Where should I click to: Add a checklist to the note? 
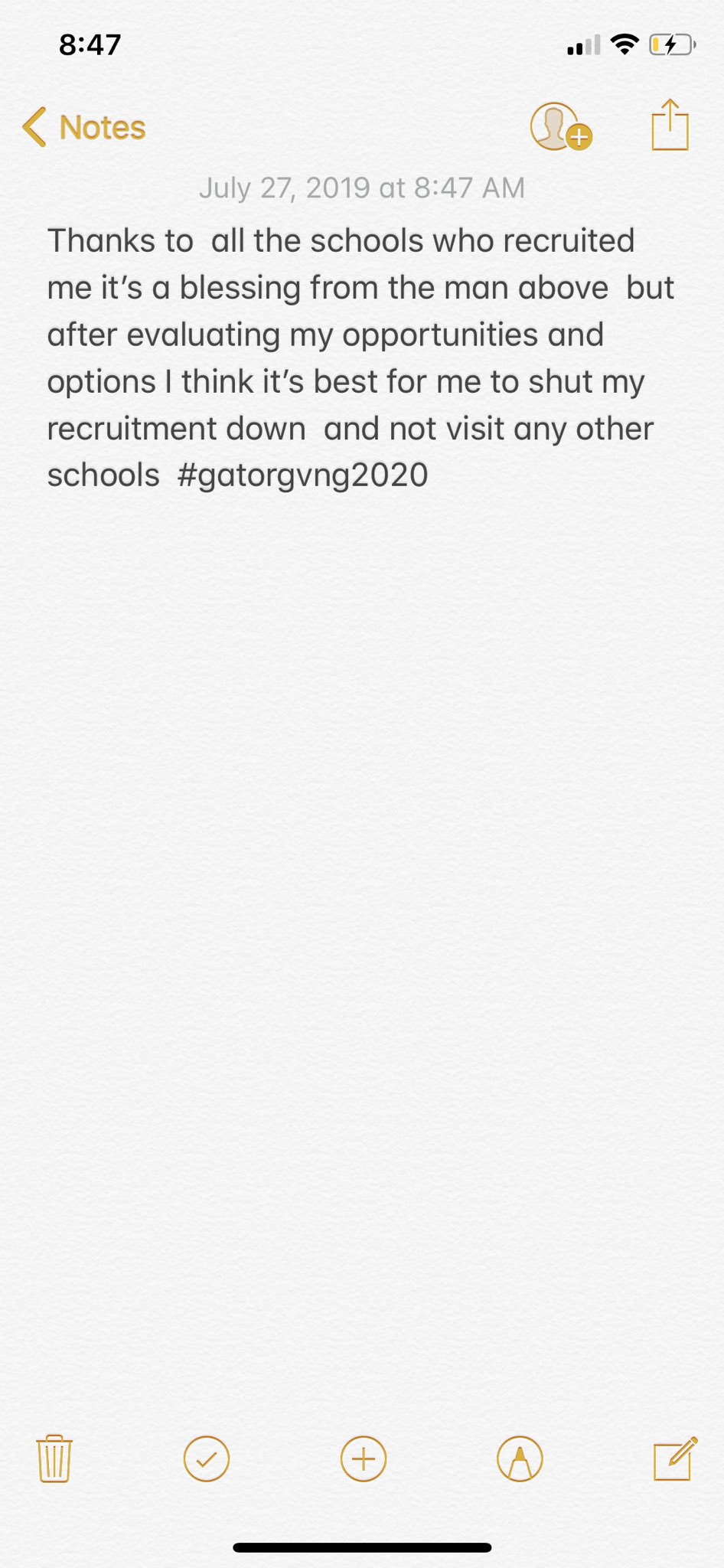pos(207,1459)
